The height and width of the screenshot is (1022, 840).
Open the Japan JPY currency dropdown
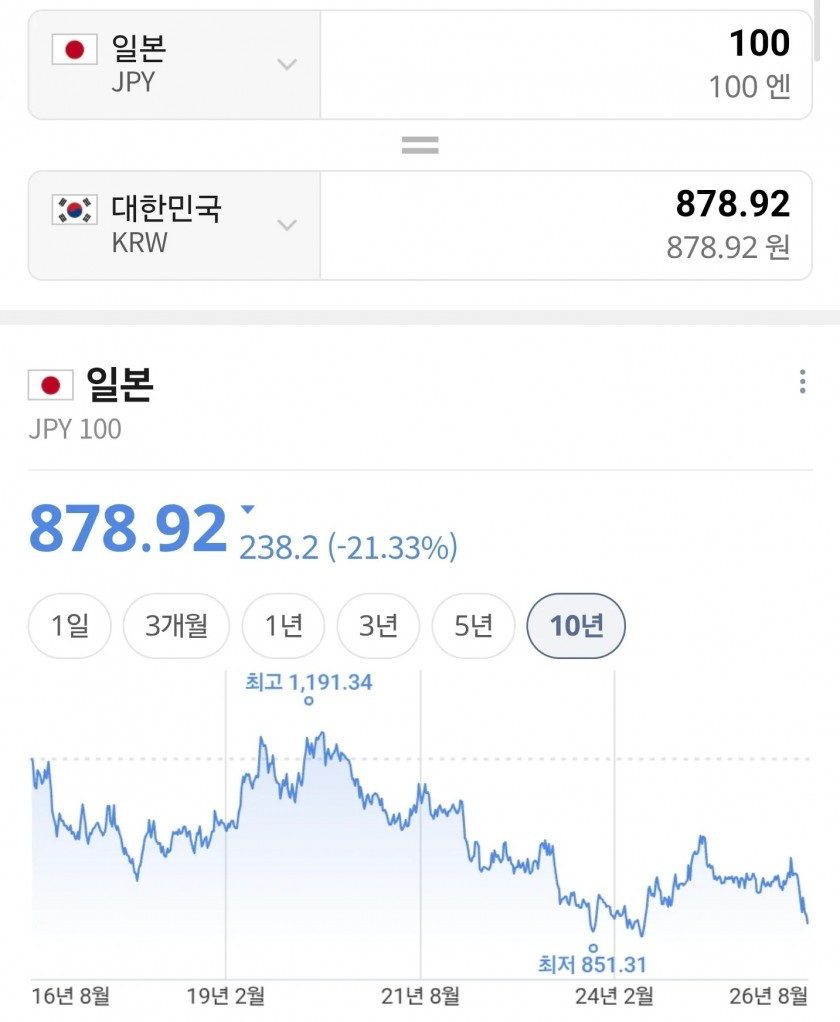(175, 65)
